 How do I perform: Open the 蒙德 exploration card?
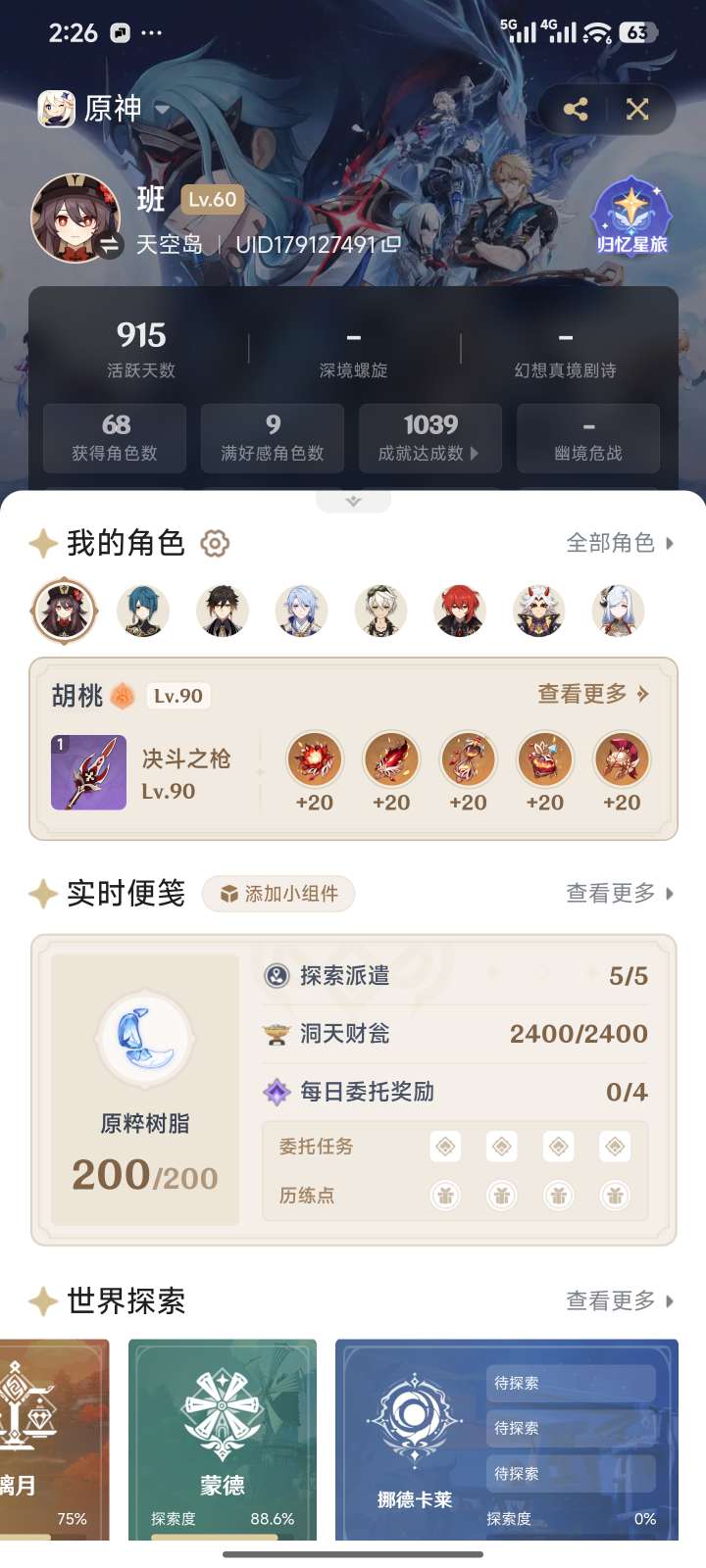pos(223,1439)
